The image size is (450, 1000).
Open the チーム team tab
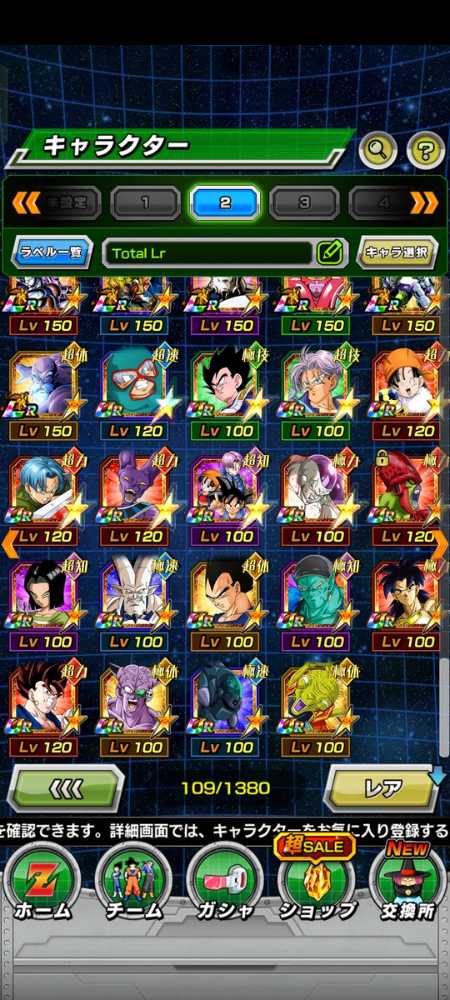(x=133, y=882)
